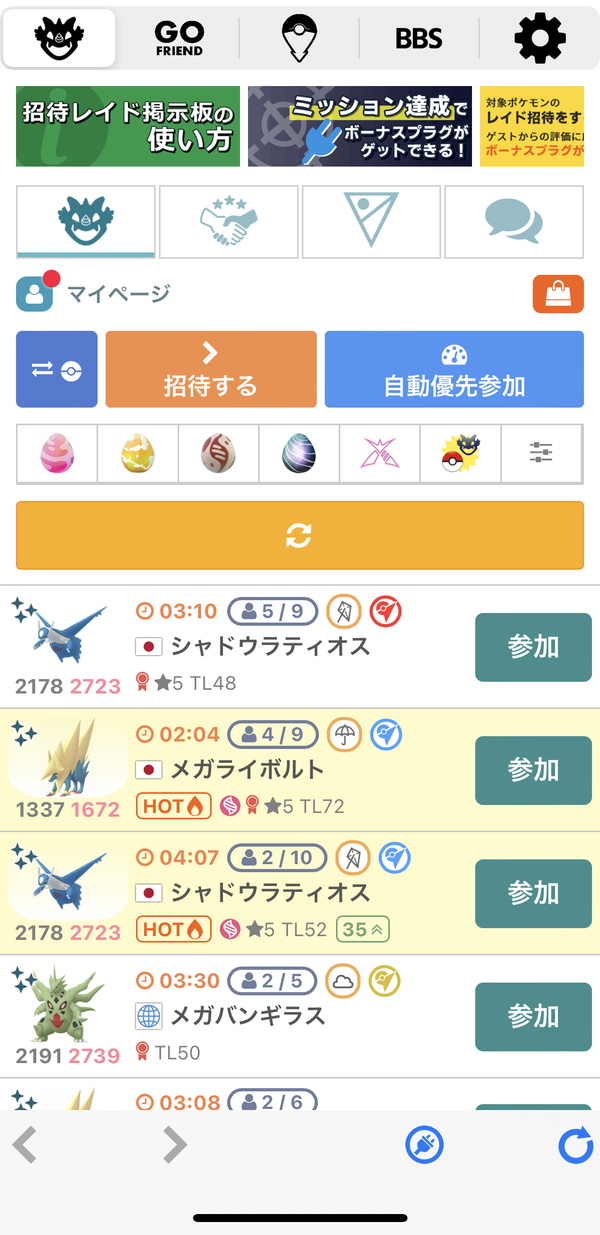Image resolution: width=600 pixels, height=1235 pixels.
Task: Switch to the GO FRIEND tab
Action: 179,38
